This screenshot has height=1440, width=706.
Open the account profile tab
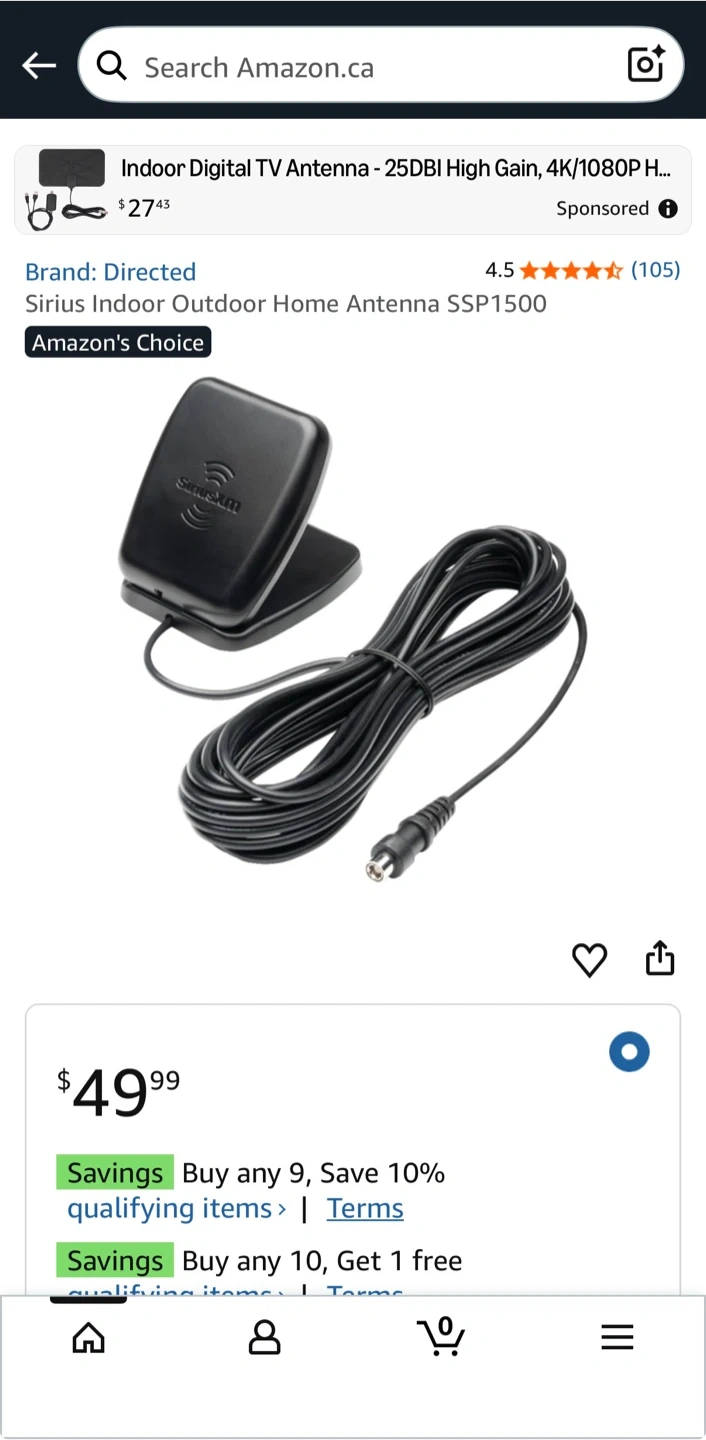pyautogui.click(x=264, y=1337)
